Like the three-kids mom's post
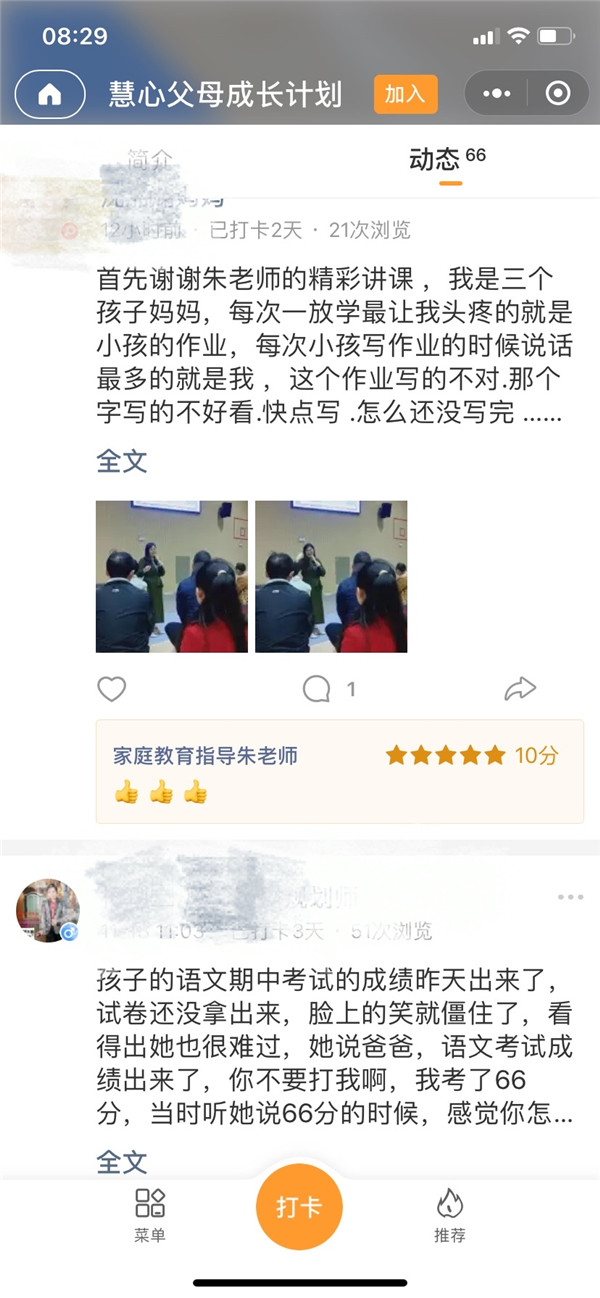 (x=112, y=688)
